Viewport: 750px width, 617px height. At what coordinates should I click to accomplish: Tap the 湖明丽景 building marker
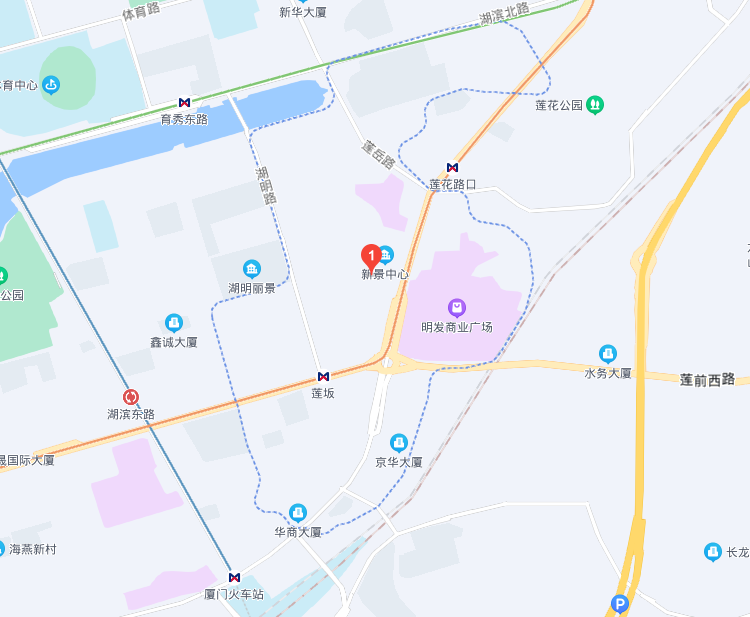coord(252,269)
